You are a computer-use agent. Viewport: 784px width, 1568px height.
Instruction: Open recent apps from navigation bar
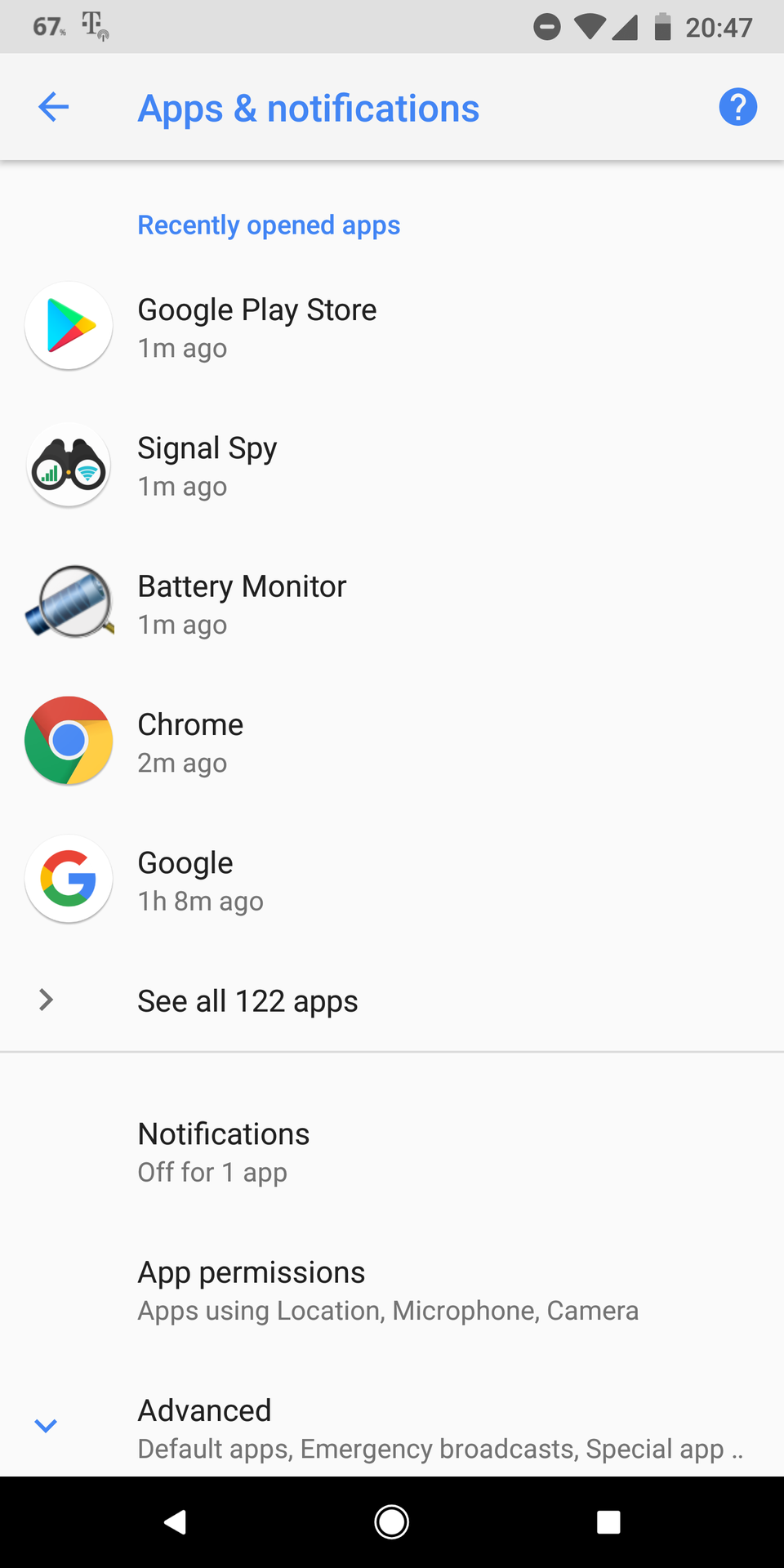608,1522
